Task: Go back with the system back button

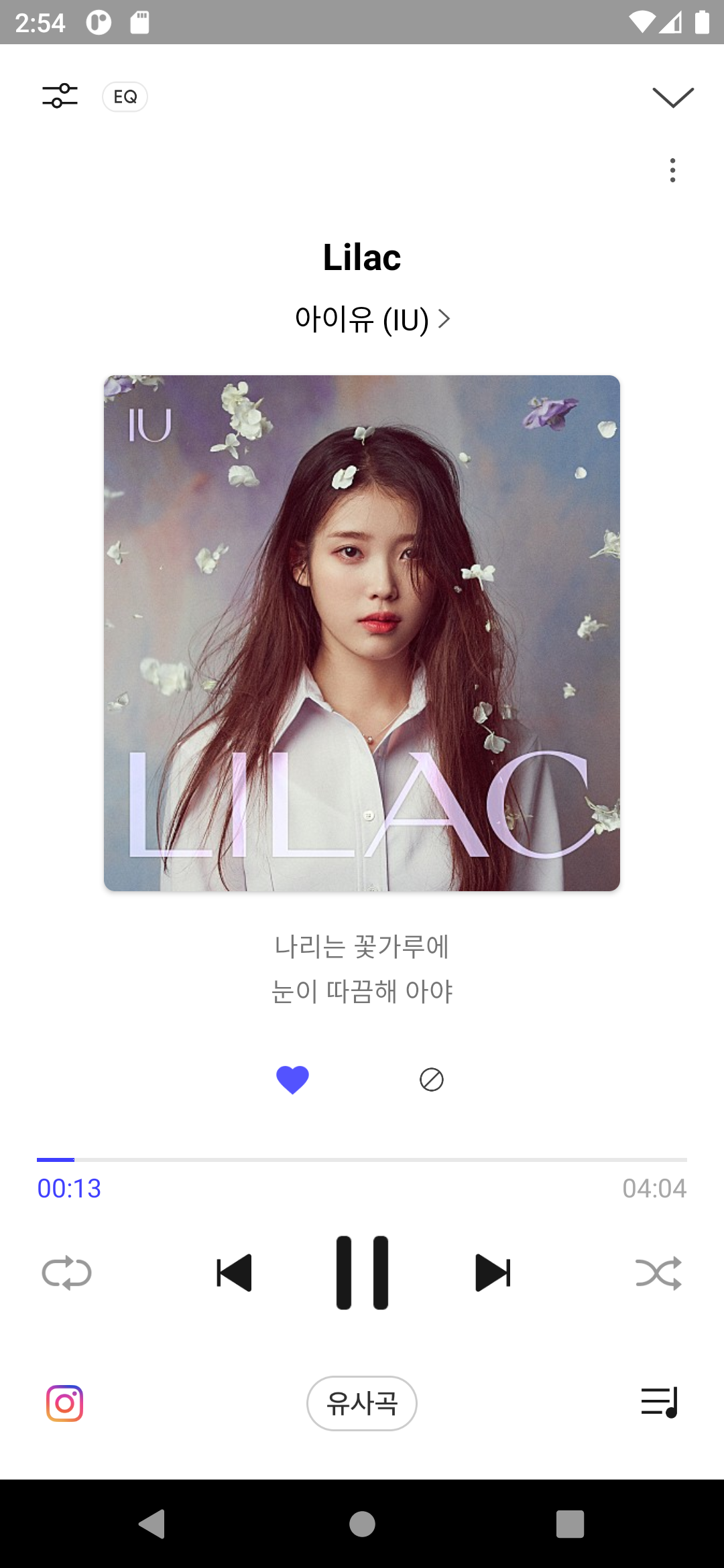Action: pos(152,1524)
